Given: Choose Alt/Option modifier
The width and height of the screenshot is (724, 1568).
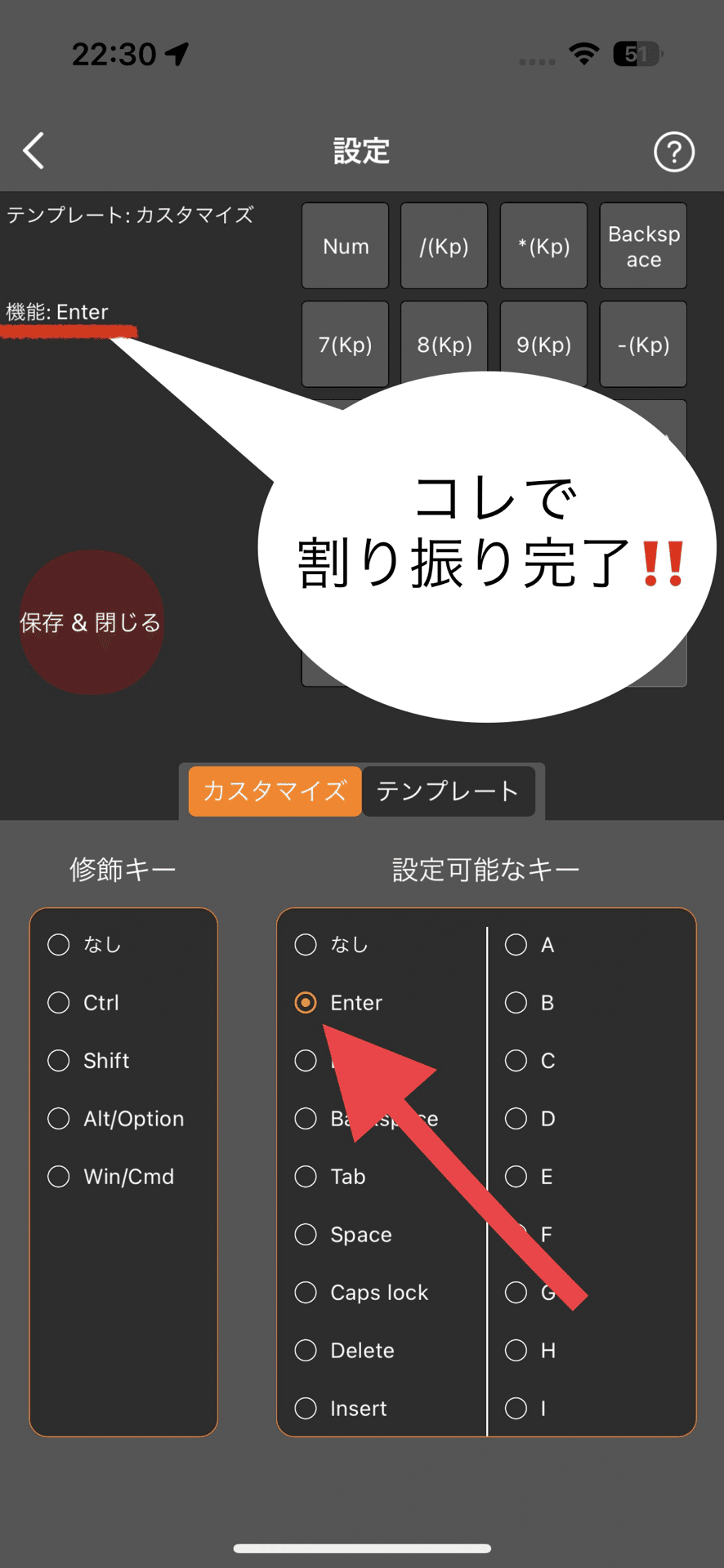Looking at the screenshot, I should coord(115,1118).
